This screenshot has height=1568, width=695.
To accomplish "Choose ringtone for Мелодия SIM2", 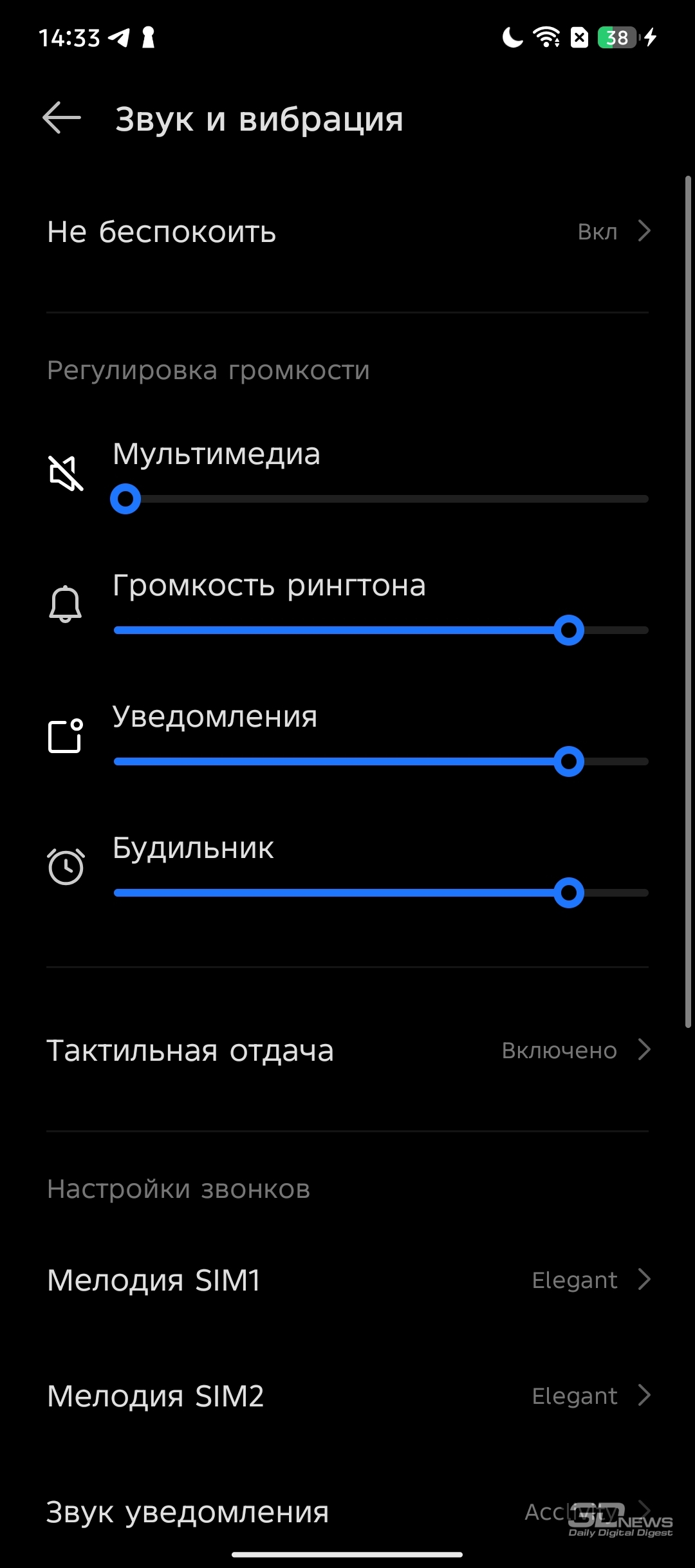I will (347, 1395).
